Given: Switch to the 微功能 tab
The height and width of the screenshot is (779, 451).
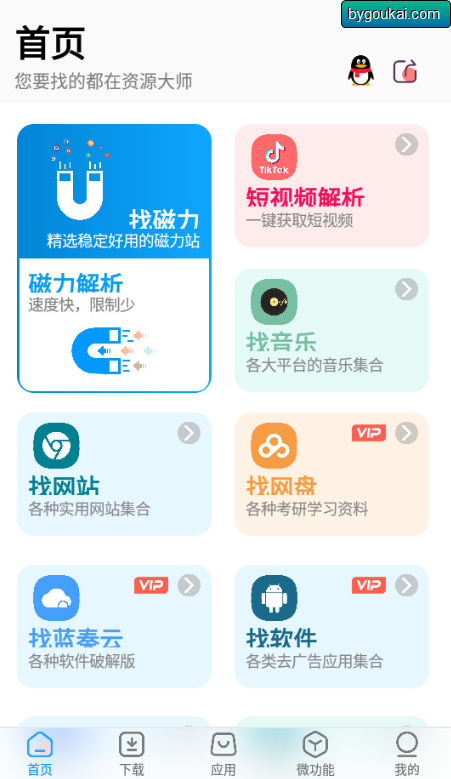Looking at the screenshot, I should [315, 754].
